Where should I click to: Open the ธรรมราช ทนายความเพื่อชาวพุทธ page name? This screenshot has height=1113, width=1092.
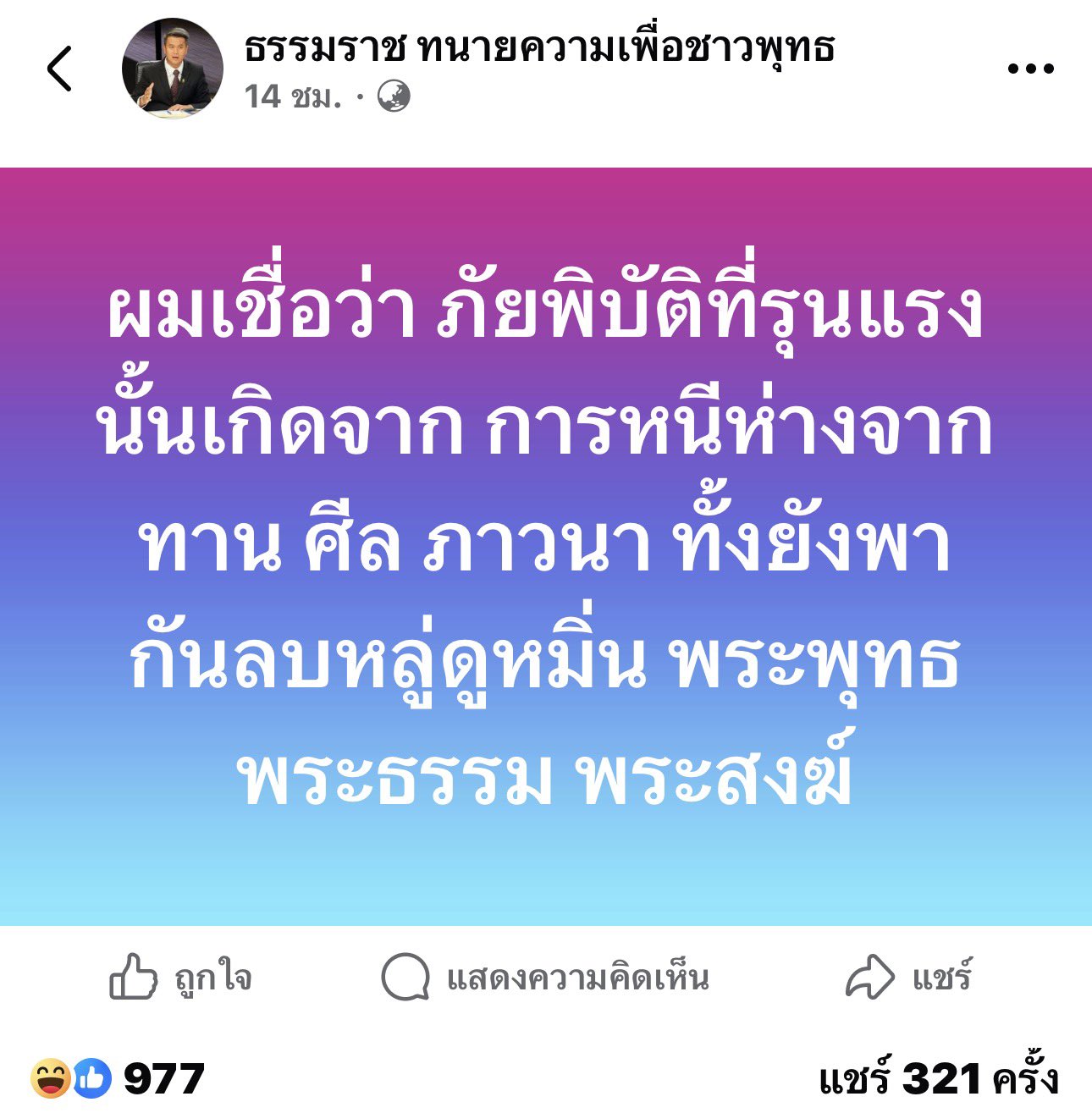[539, 47]
